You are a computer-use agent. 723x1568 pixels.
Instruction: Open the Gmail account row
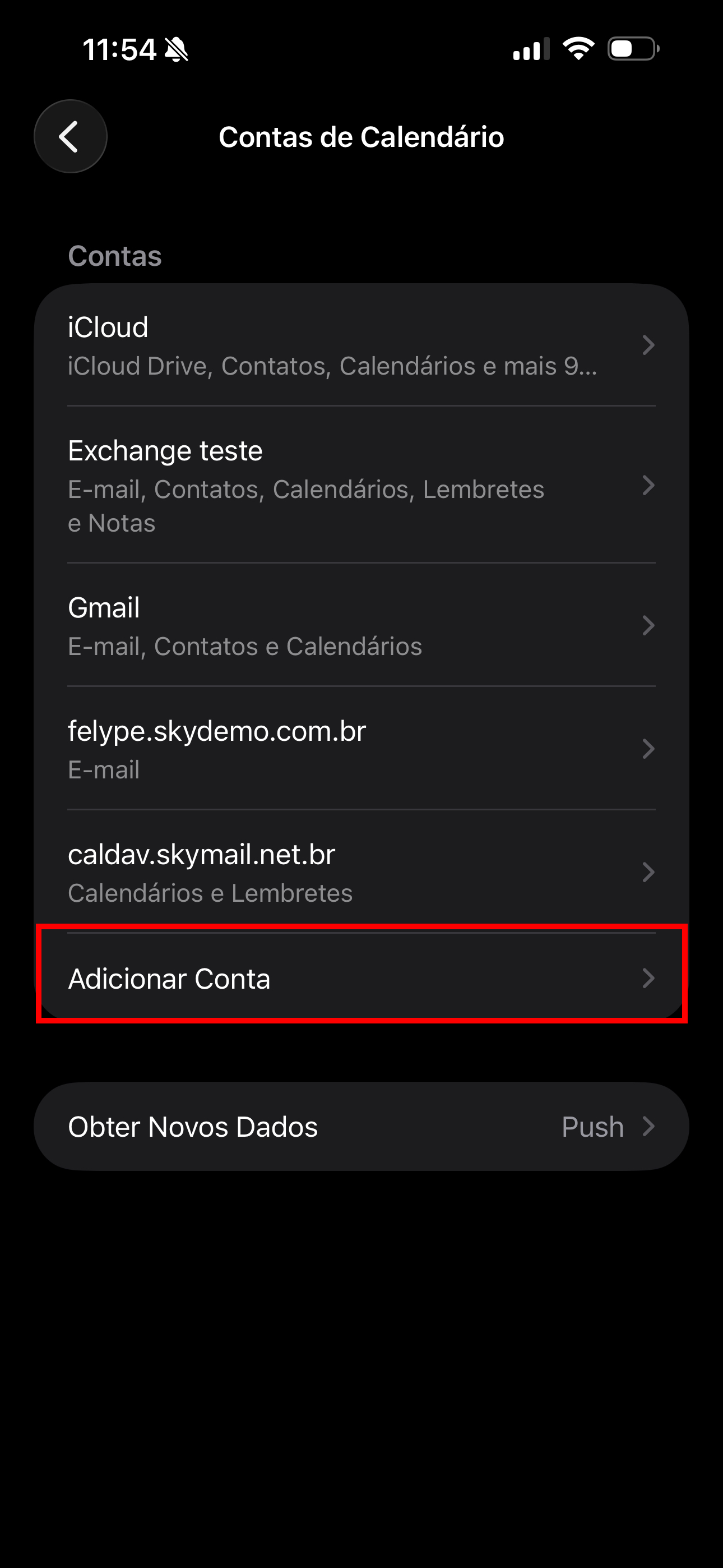(x=360, y=626)
